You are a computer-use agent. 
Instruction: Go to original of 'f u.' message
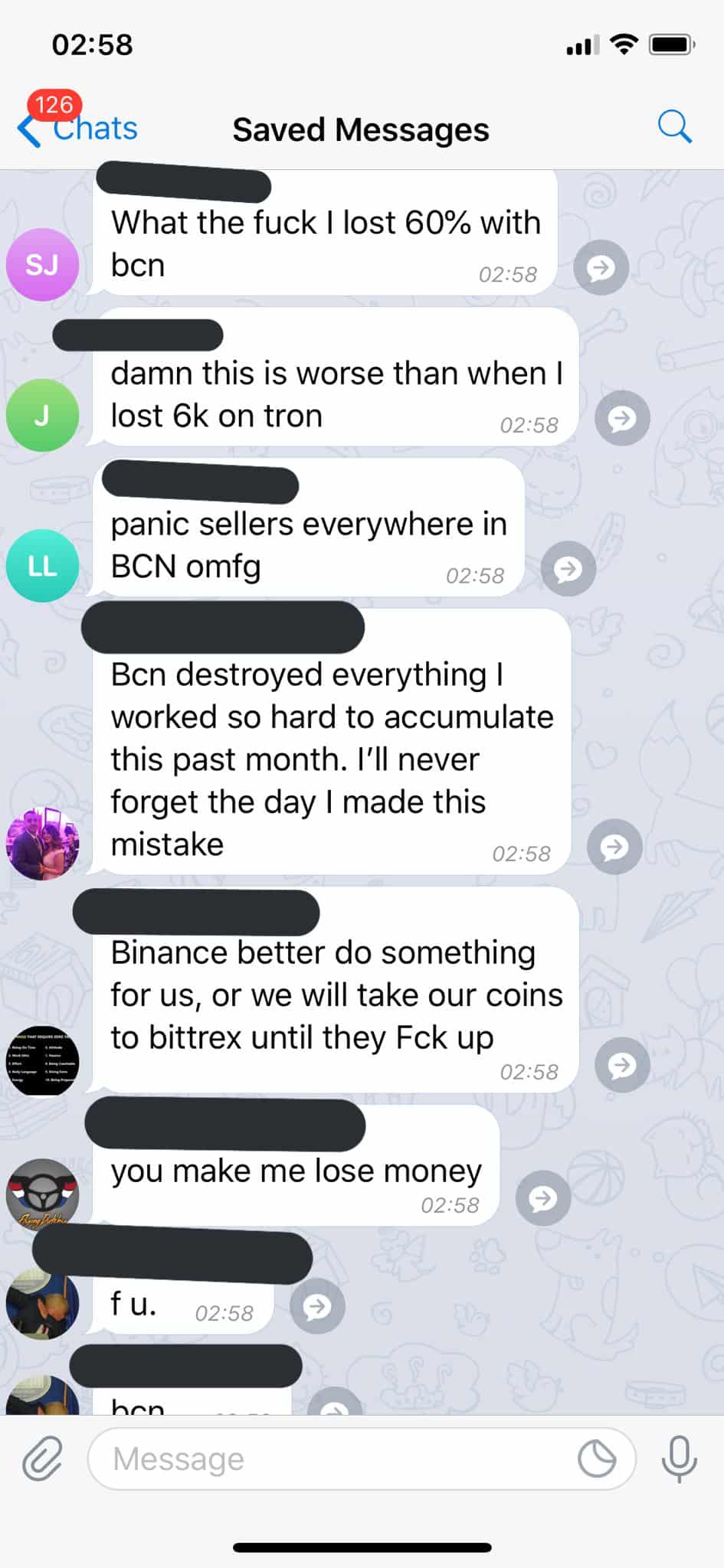tap(317, 1306)
